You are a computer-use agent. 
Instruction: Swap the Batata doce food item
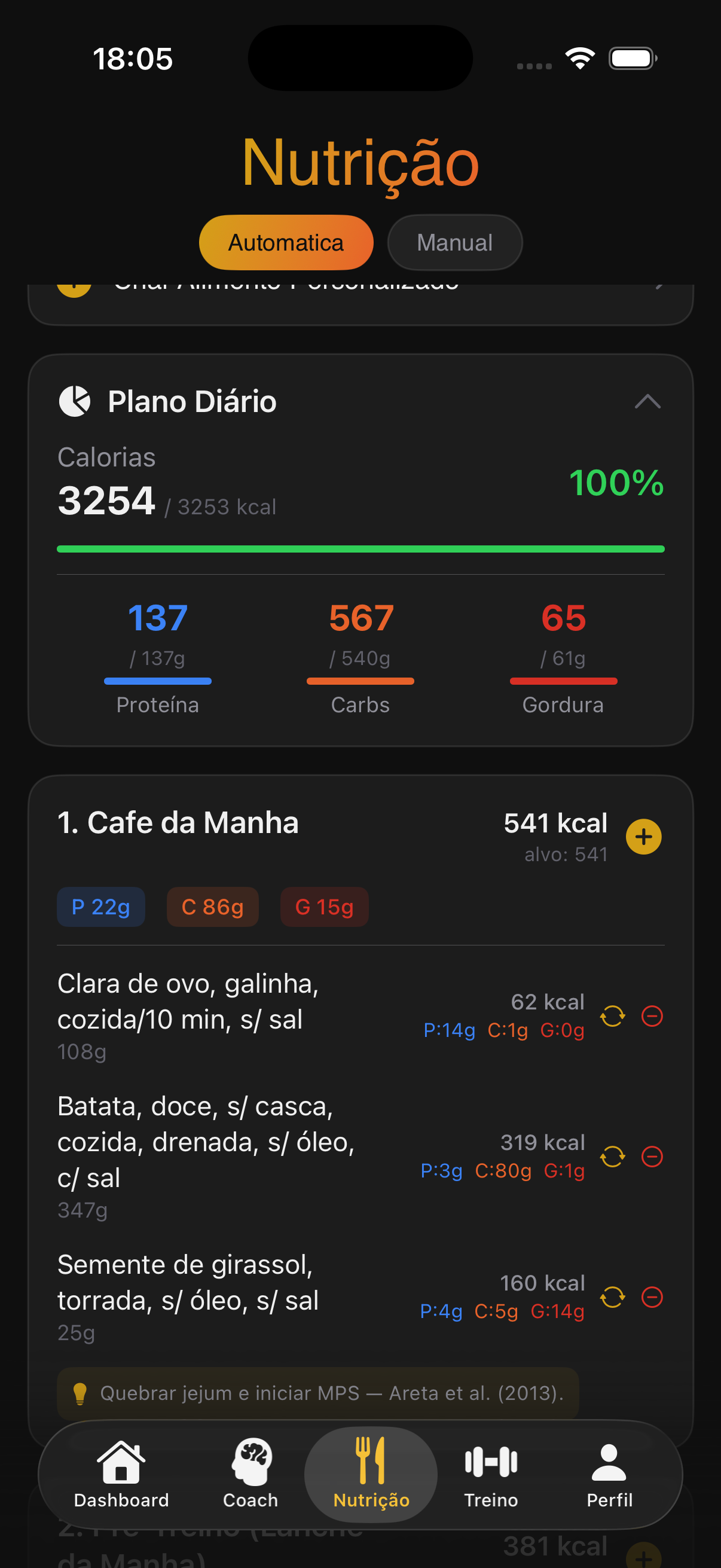[613, 1156]
